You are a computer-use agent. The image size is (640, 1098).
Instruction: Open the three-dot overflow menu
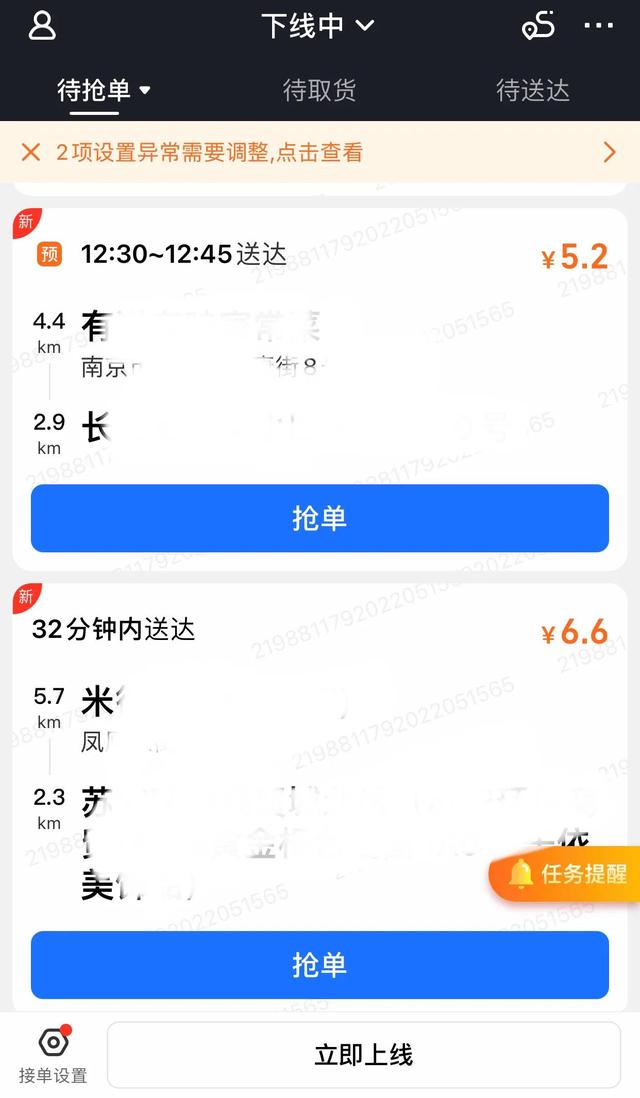(x=598, y=26)
